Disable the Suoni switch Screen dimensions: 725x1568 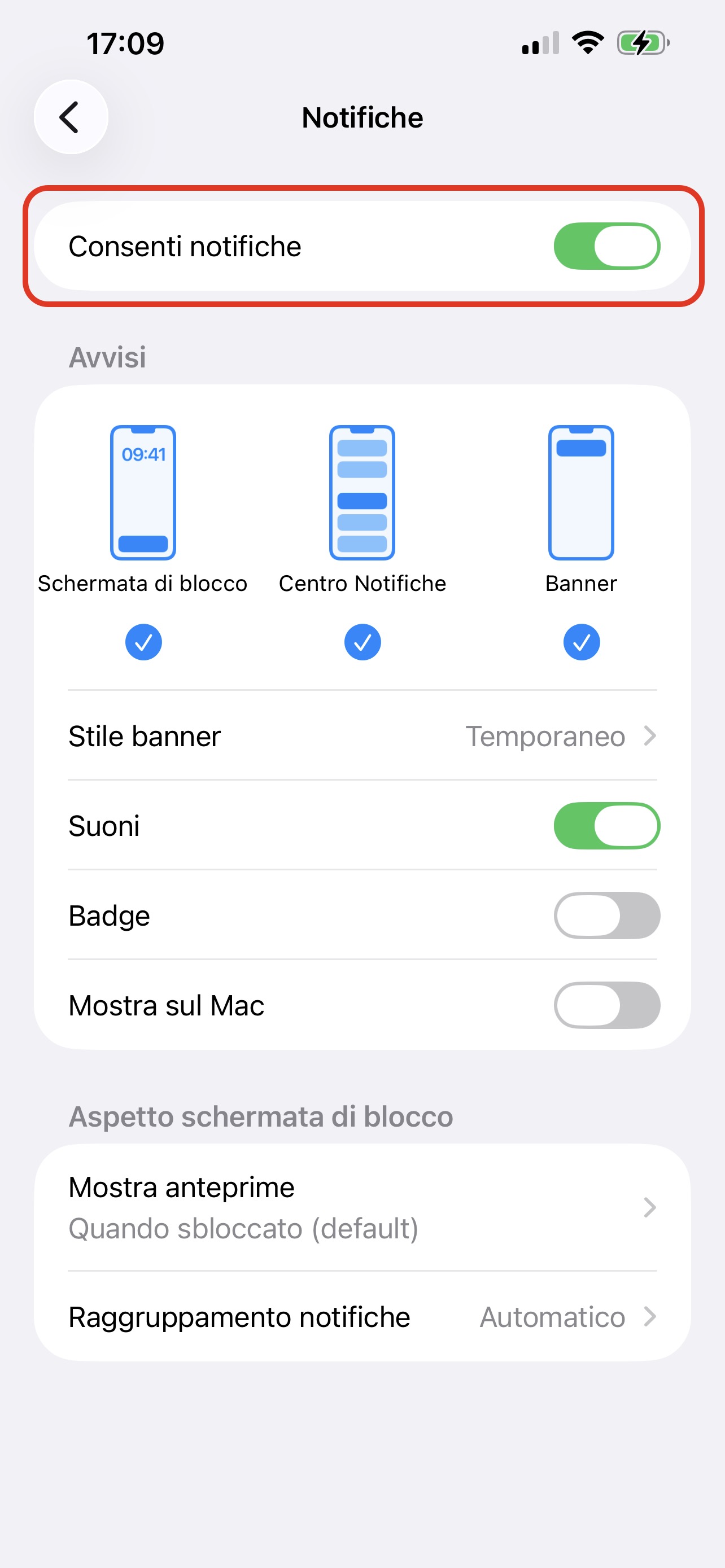[606, 825]
